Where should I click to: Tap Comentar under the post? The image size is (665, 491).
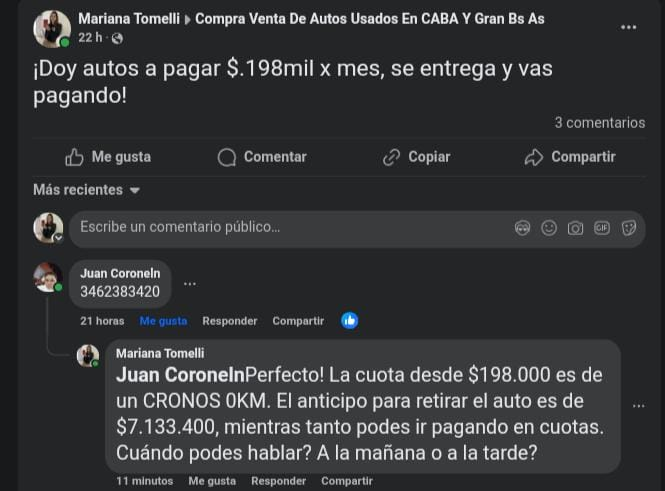tap(262, 157)
